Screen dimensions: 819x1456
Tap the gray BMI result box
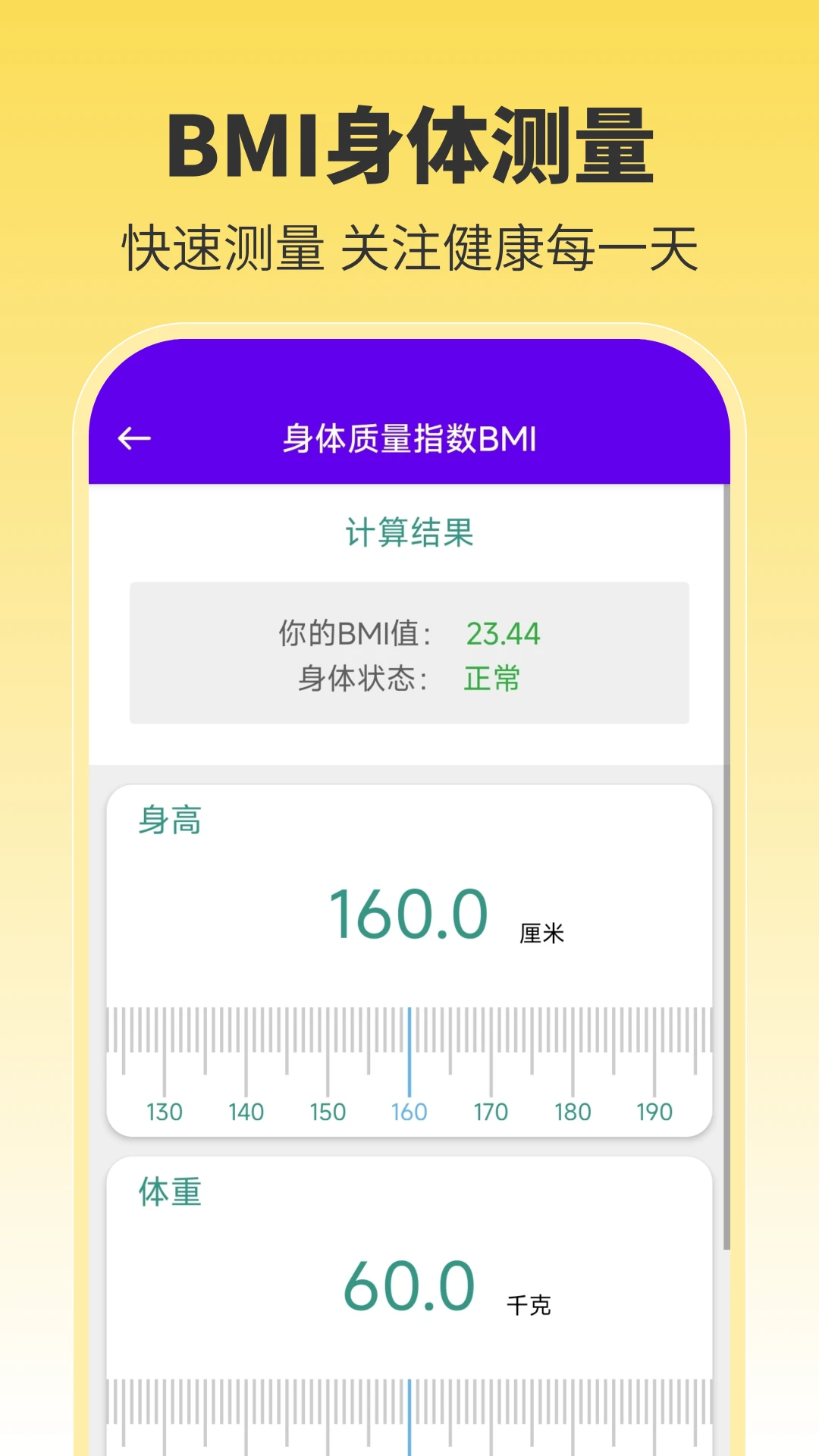409,654
